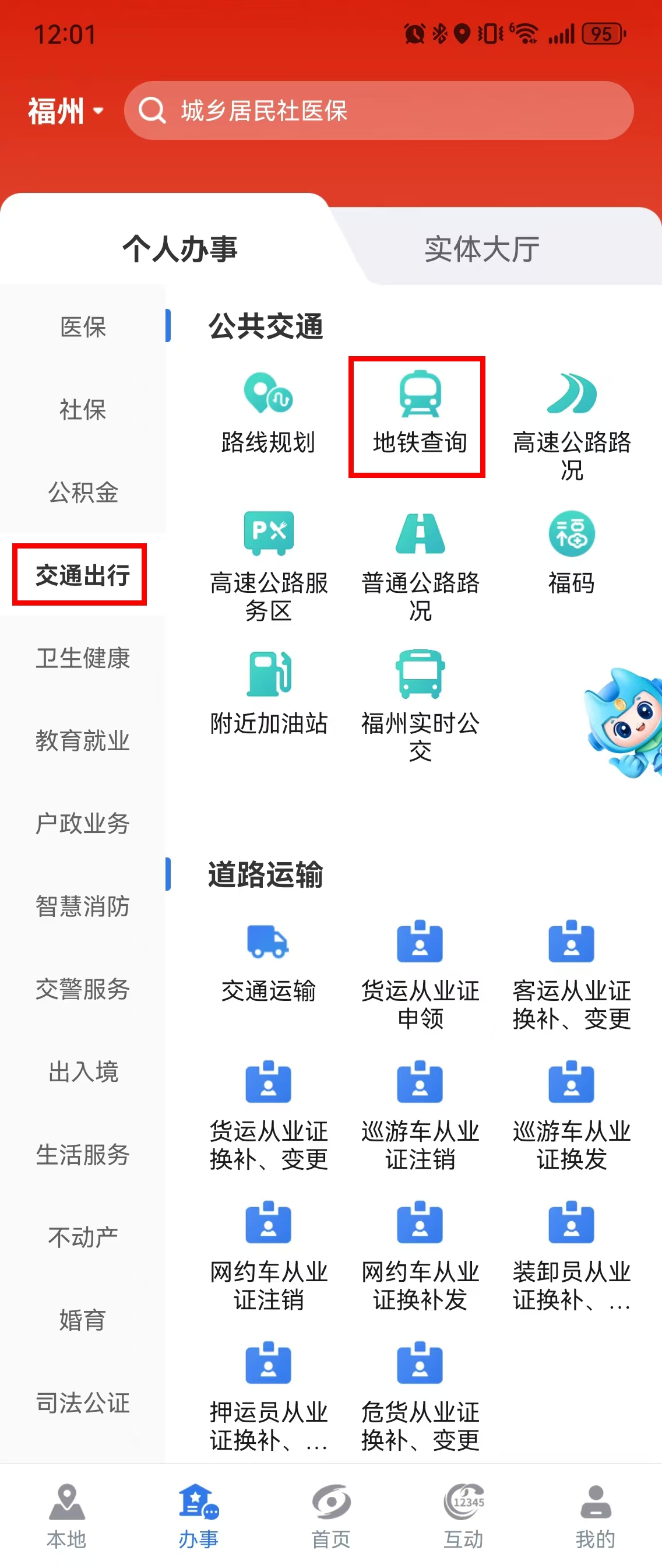
Task: Switch to the 实体大厅 tab
Action: [481, 249]
